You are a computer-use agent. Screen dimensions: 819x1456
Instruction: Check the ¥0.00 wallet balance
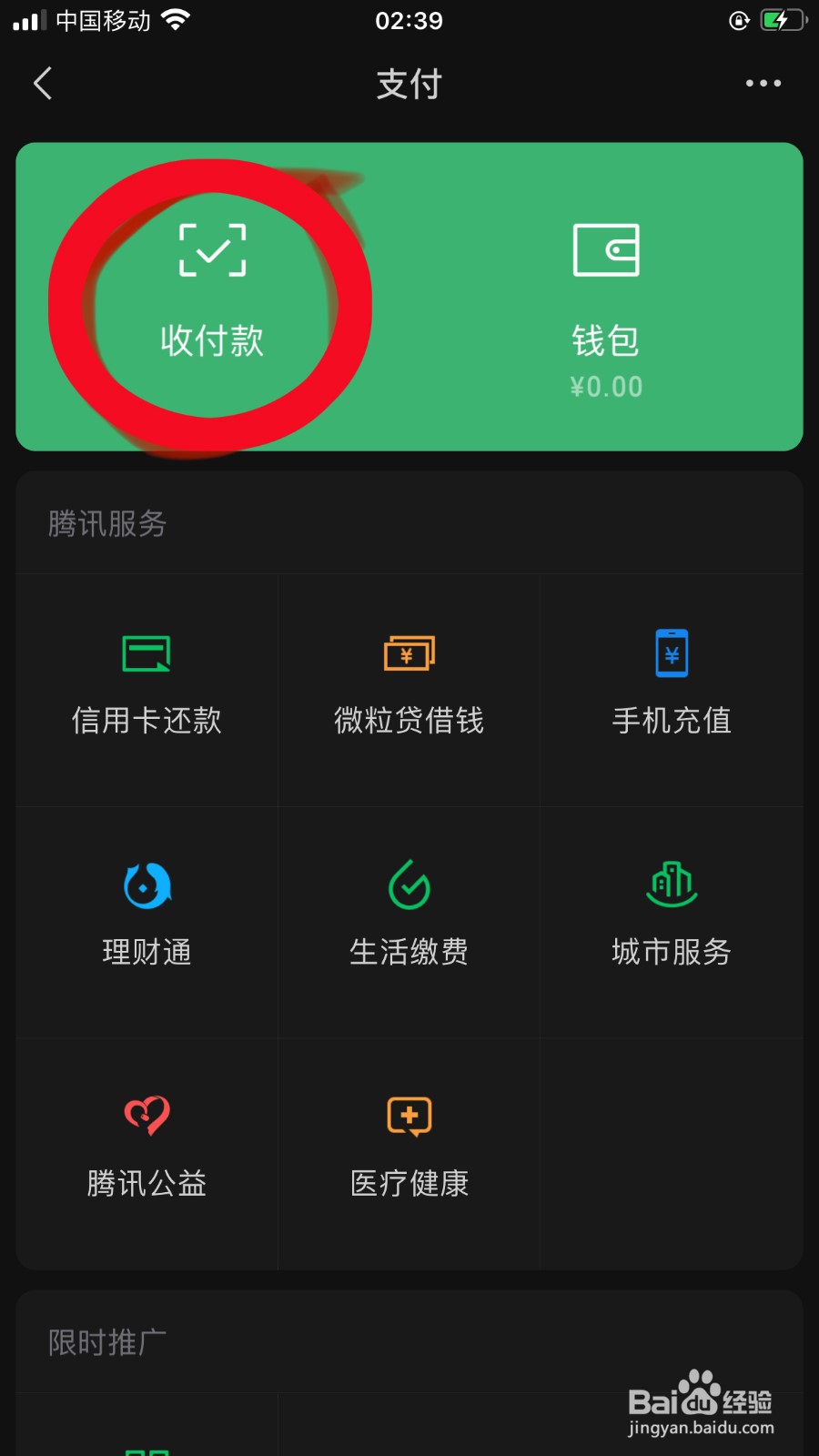pyautogui.click(x=606, y=386)
